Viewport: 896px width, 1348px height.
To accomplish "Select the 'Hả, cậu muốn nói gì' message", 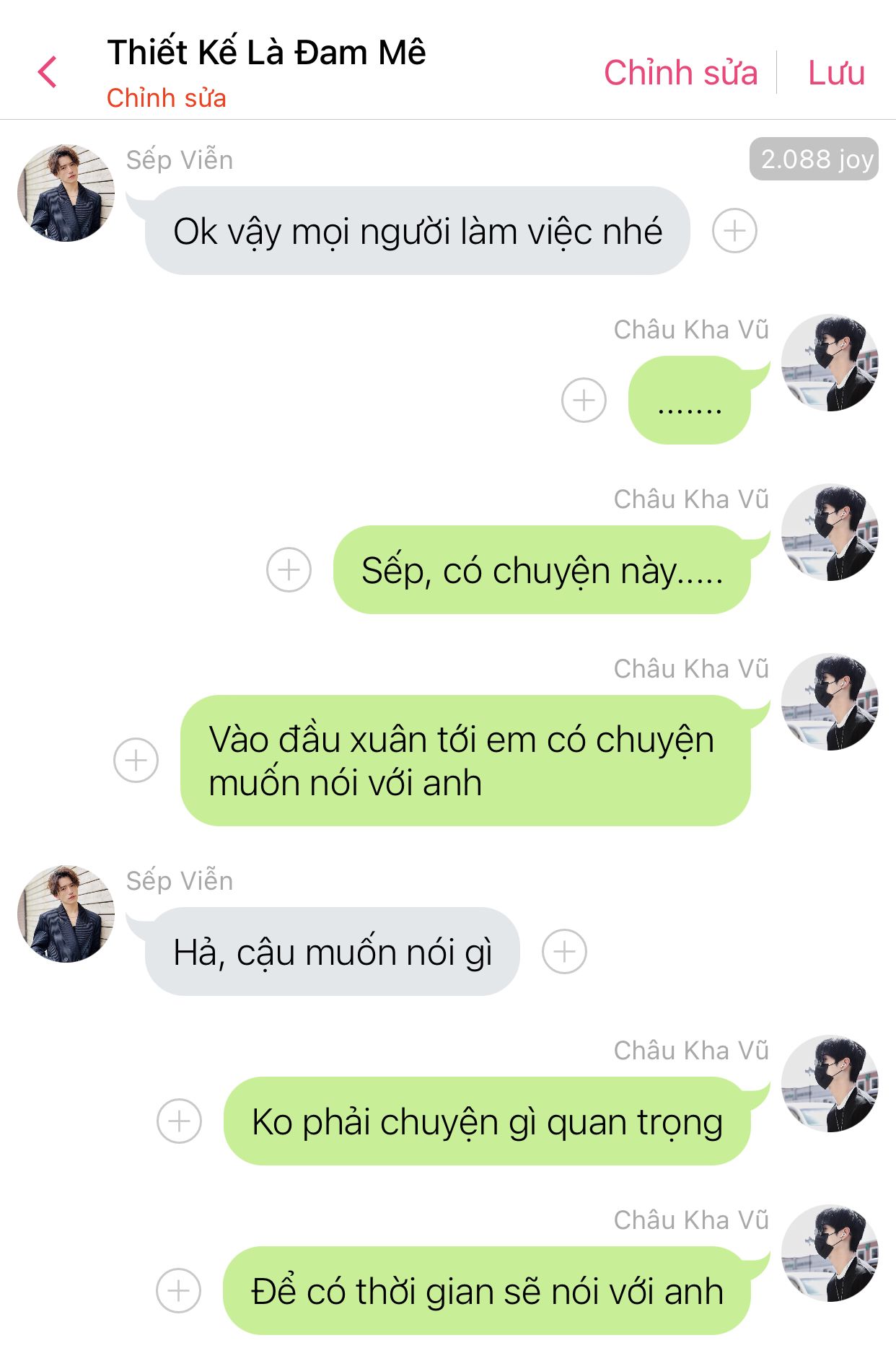I will point(332,952).
